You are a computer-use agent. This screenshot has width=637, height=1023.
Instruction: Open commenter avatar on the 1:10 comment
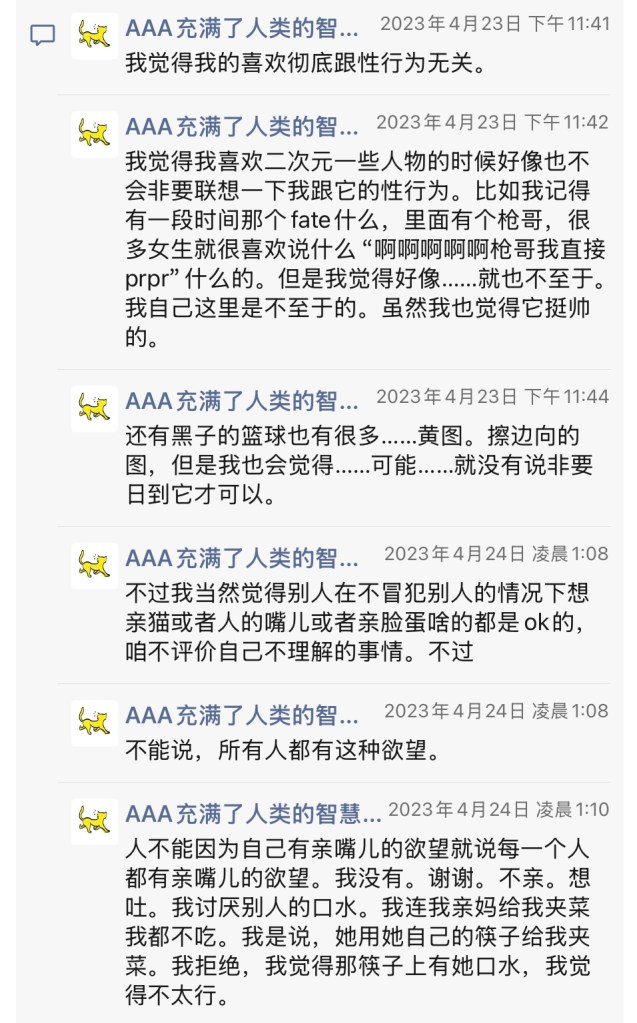[x=94, y=820]
